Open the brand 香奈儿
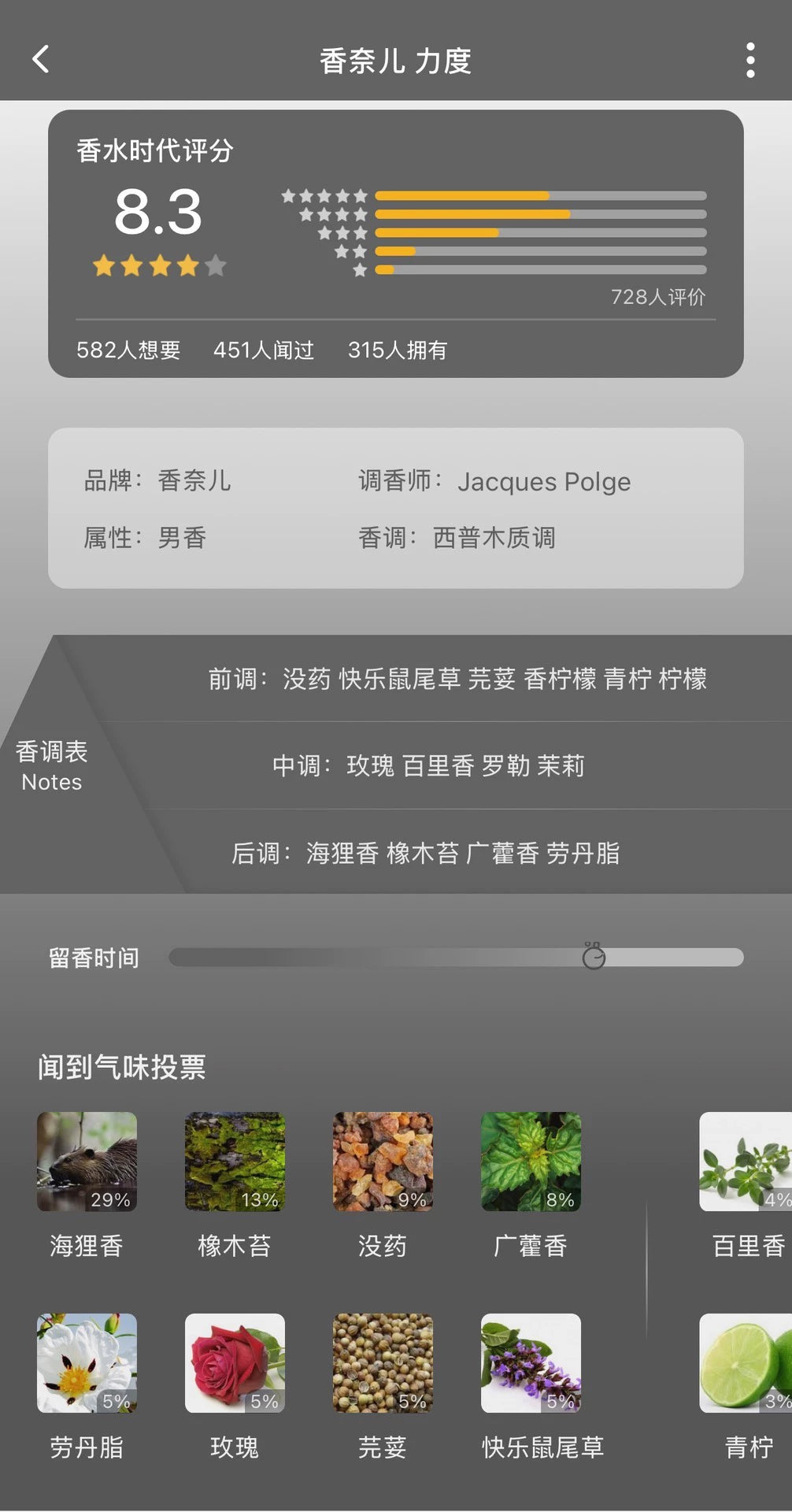Viewport: 792px width, 1512px height. [194, 480]
